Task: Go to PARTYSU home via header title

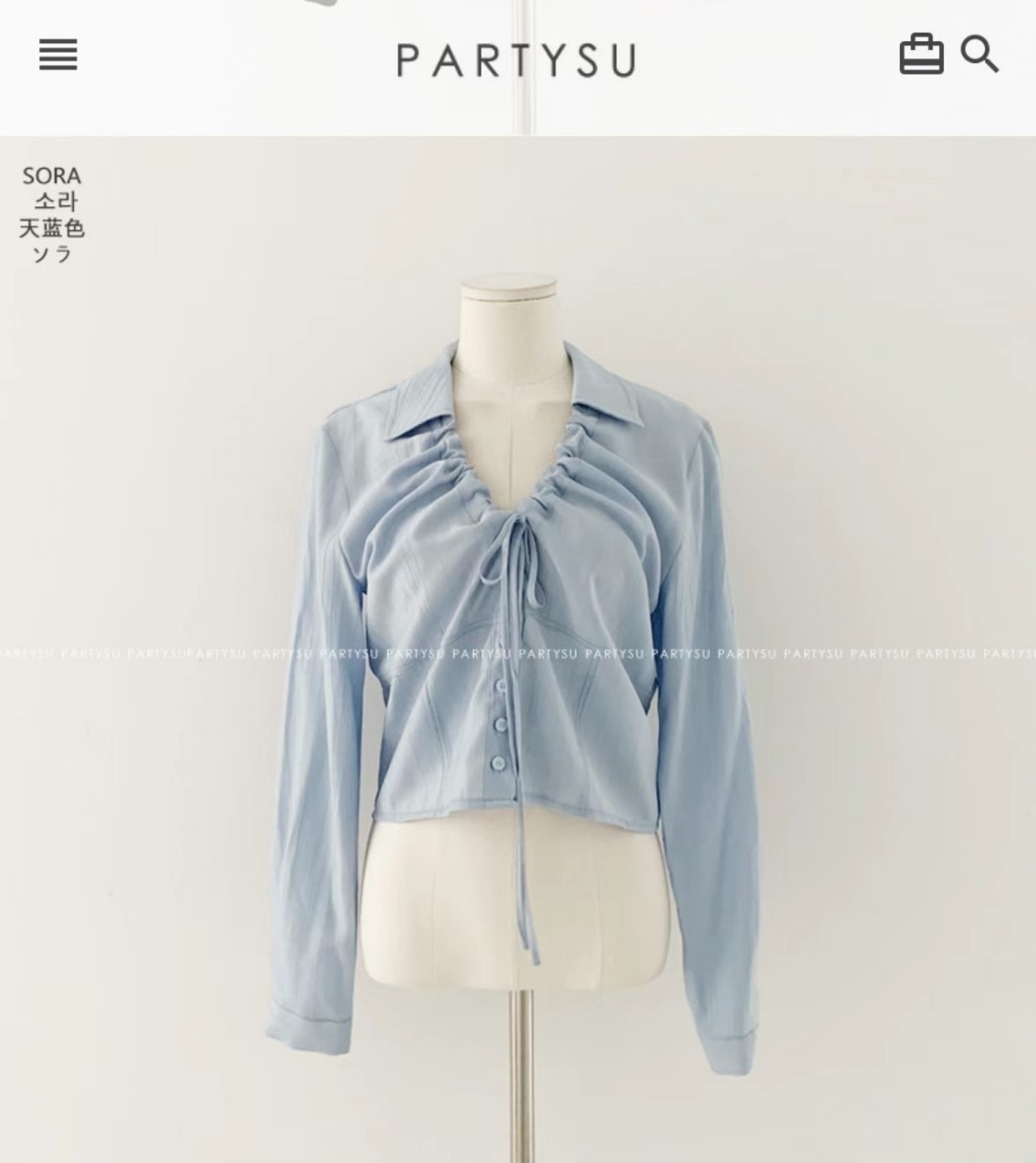Action: point(516,60)
